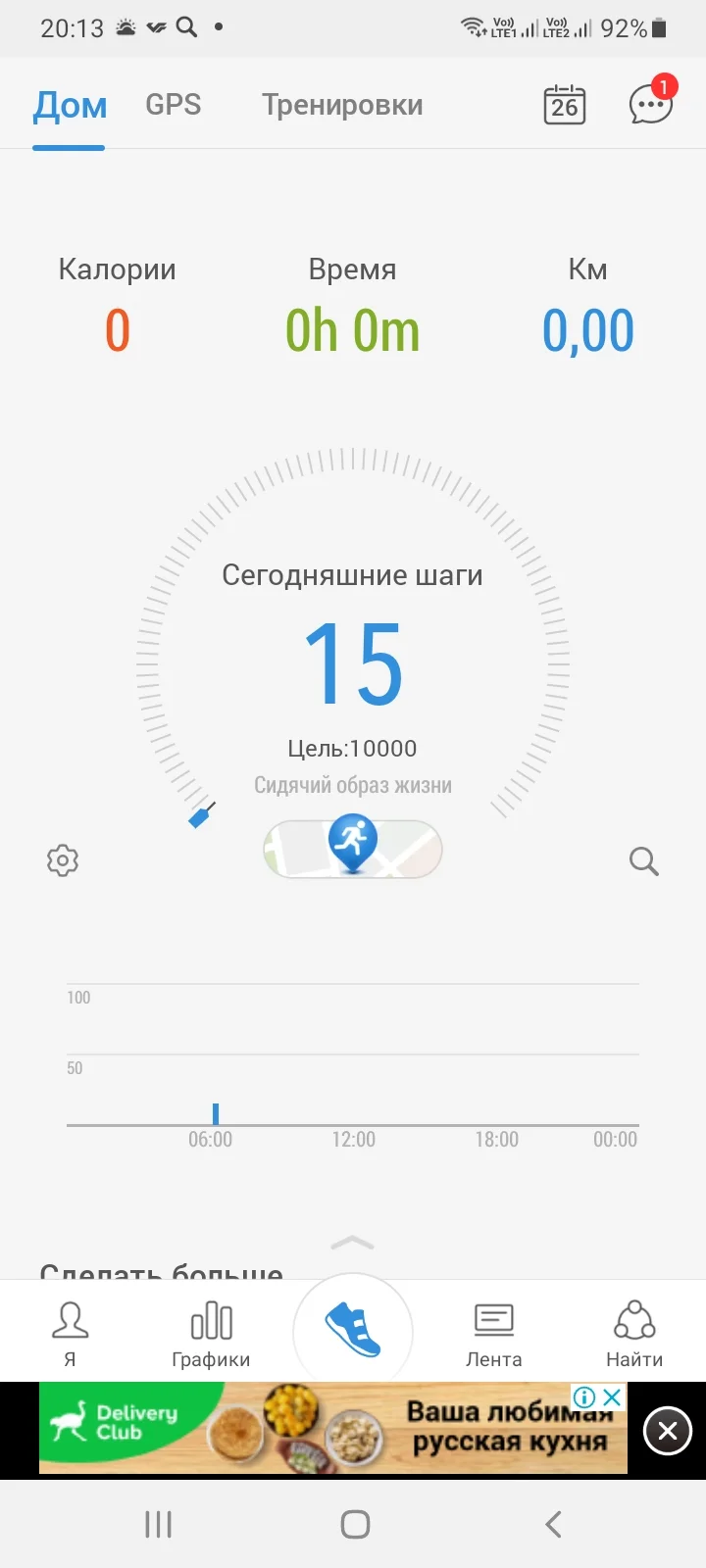This screenshot has width=706, height=1568.
Task: Open the Тренировки tab
Action: point(342,105)
